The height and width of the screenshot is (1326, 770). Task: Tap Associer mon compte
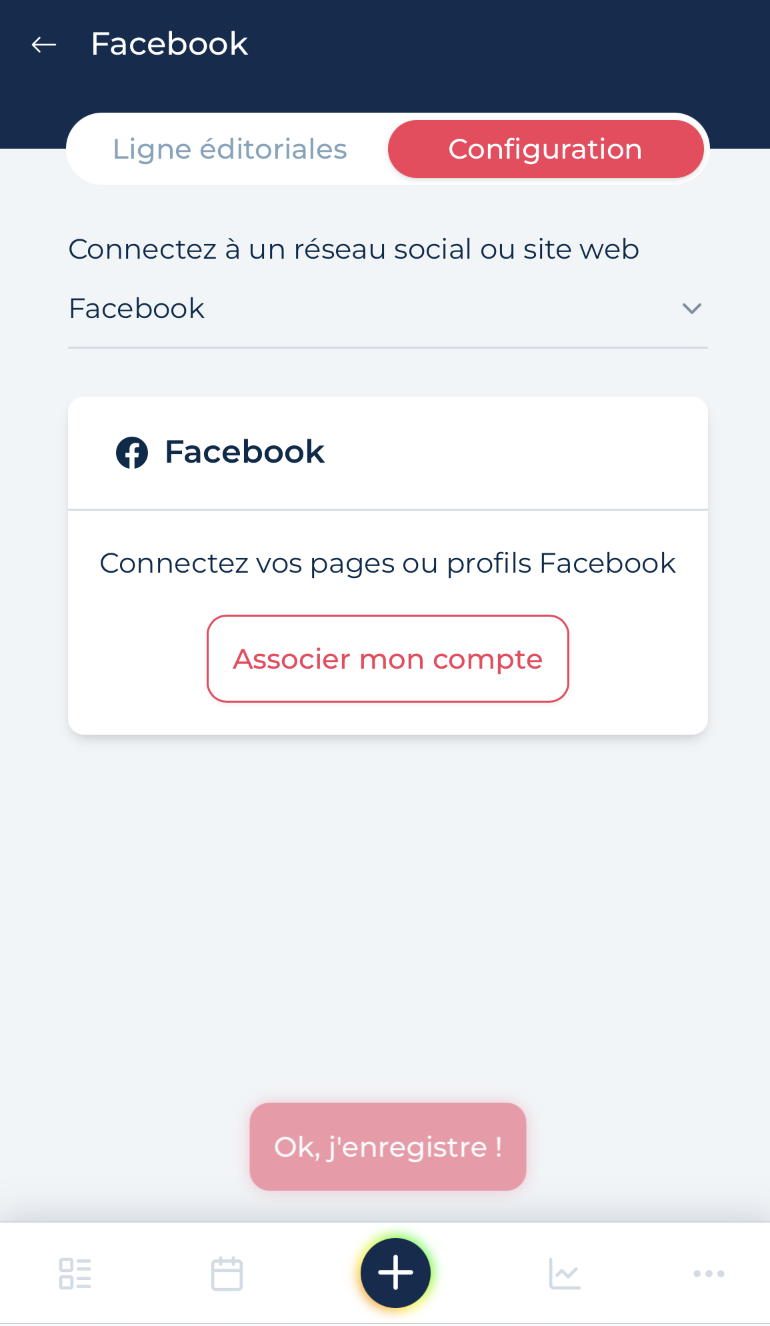pyautogui.click(x=388, y=659)
